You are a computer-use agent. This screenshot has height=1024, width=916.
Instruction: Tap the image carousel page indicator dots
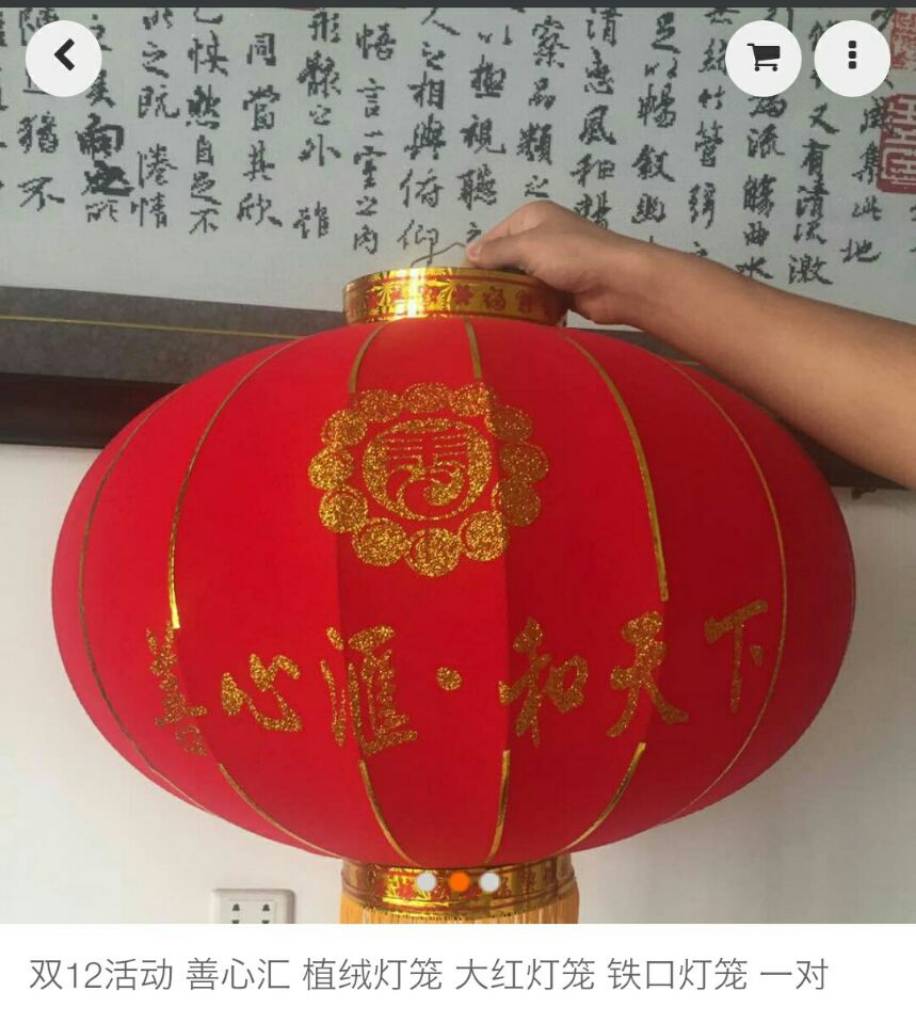(x=458, y=882)
